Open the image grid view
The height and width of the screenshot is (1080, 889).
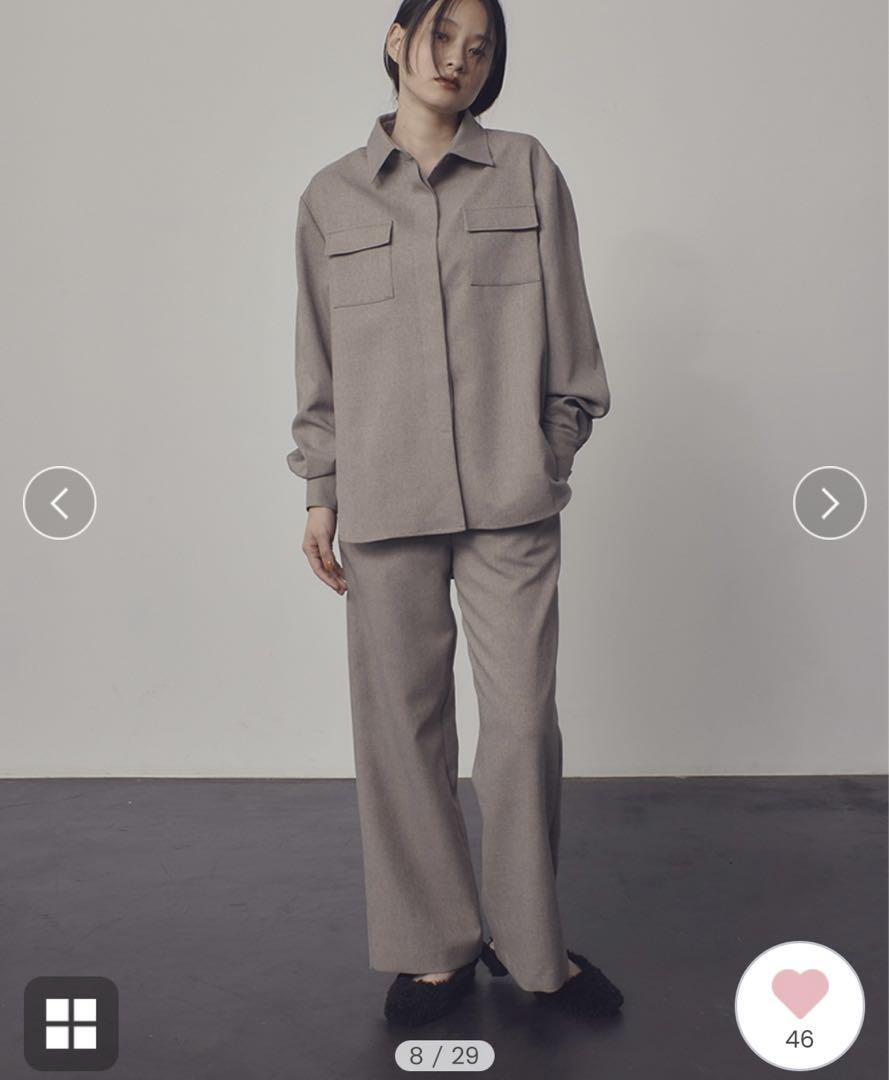[71, 1023]
